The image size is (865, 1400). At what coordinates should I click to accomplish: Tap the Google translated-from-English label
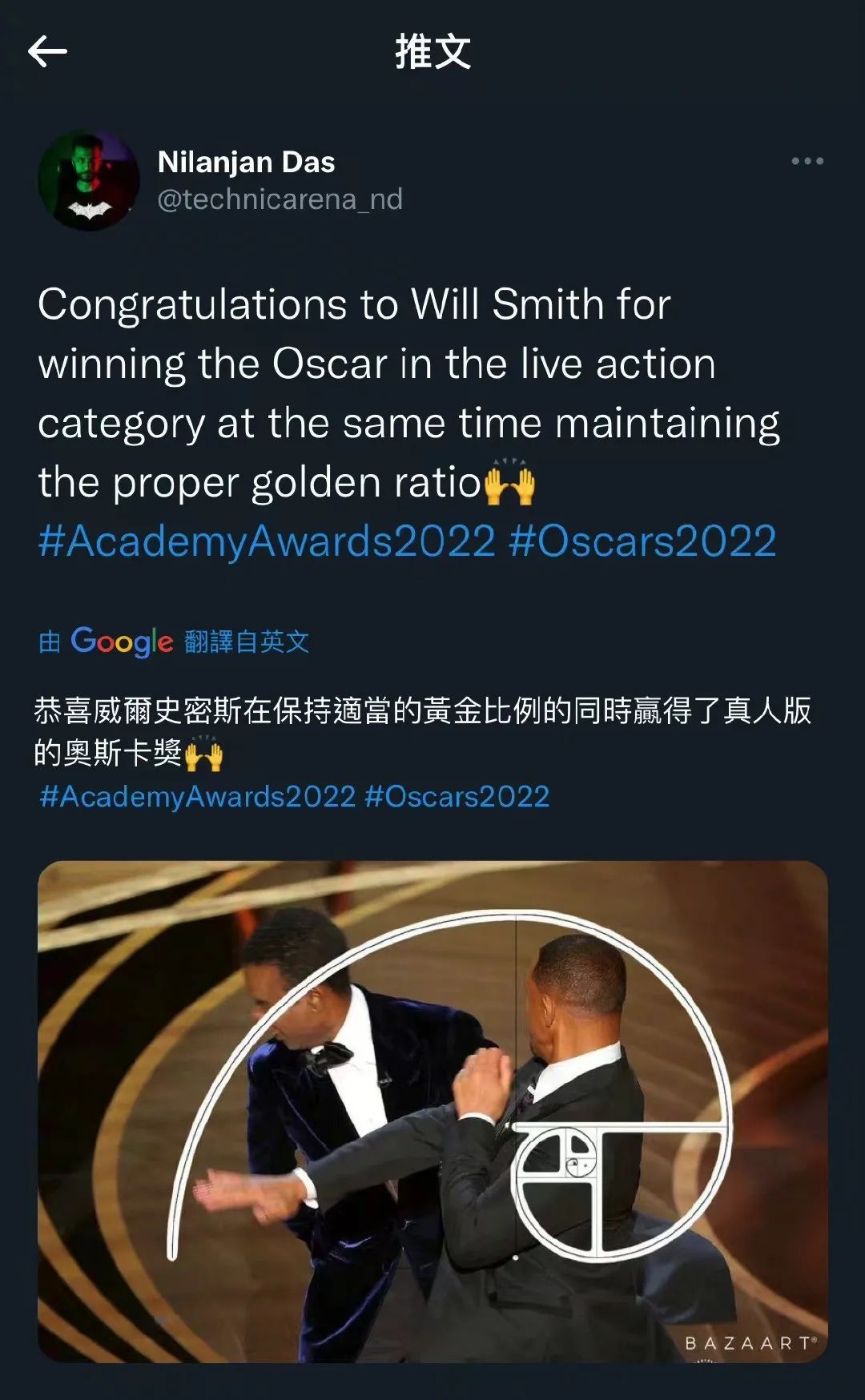(x=174, y=642)
